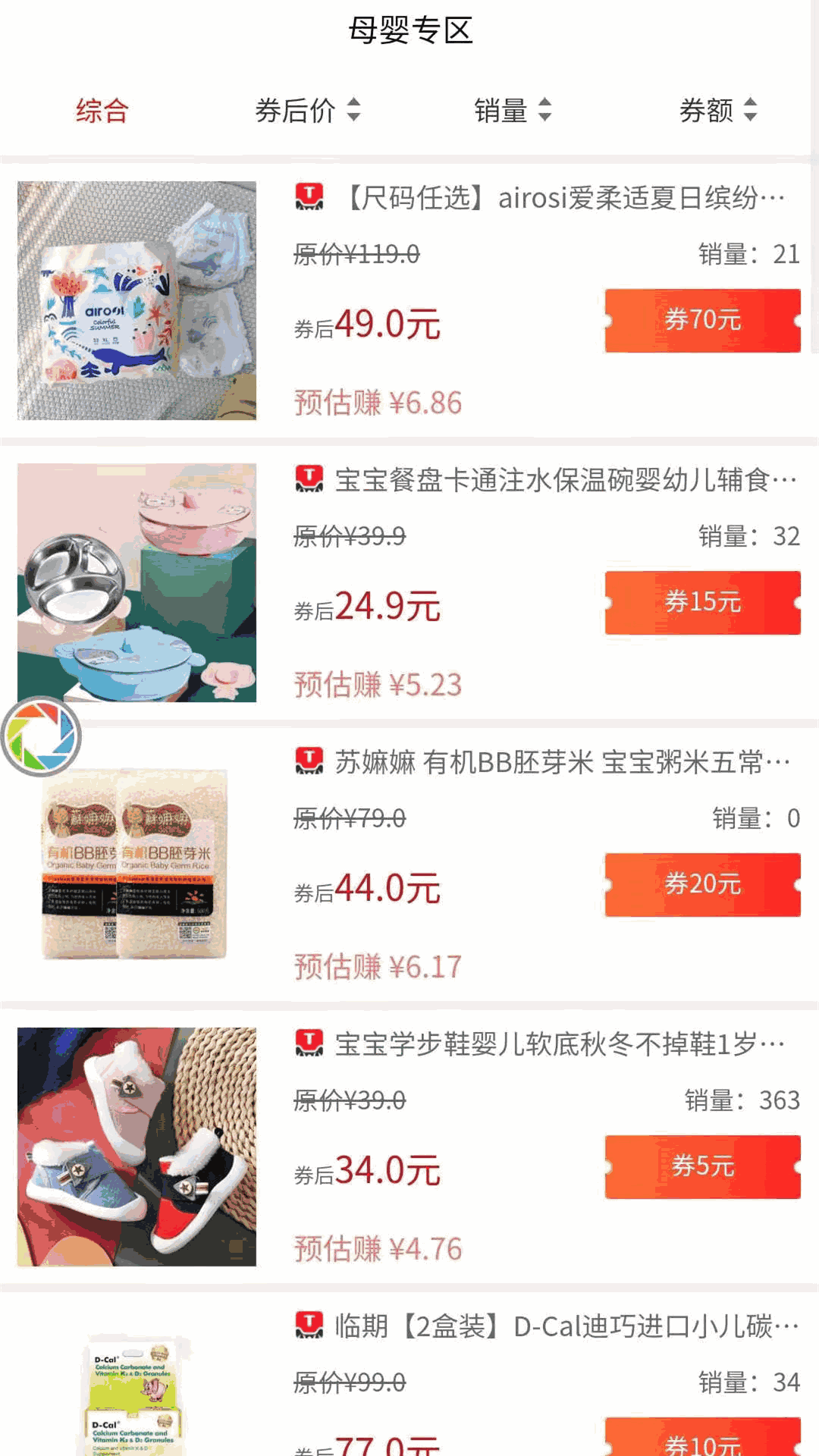The width and height of the screenshot is (819, 1456).
Task: Open the airosi爱柔适 diaper product
Action: coord(565,199)
